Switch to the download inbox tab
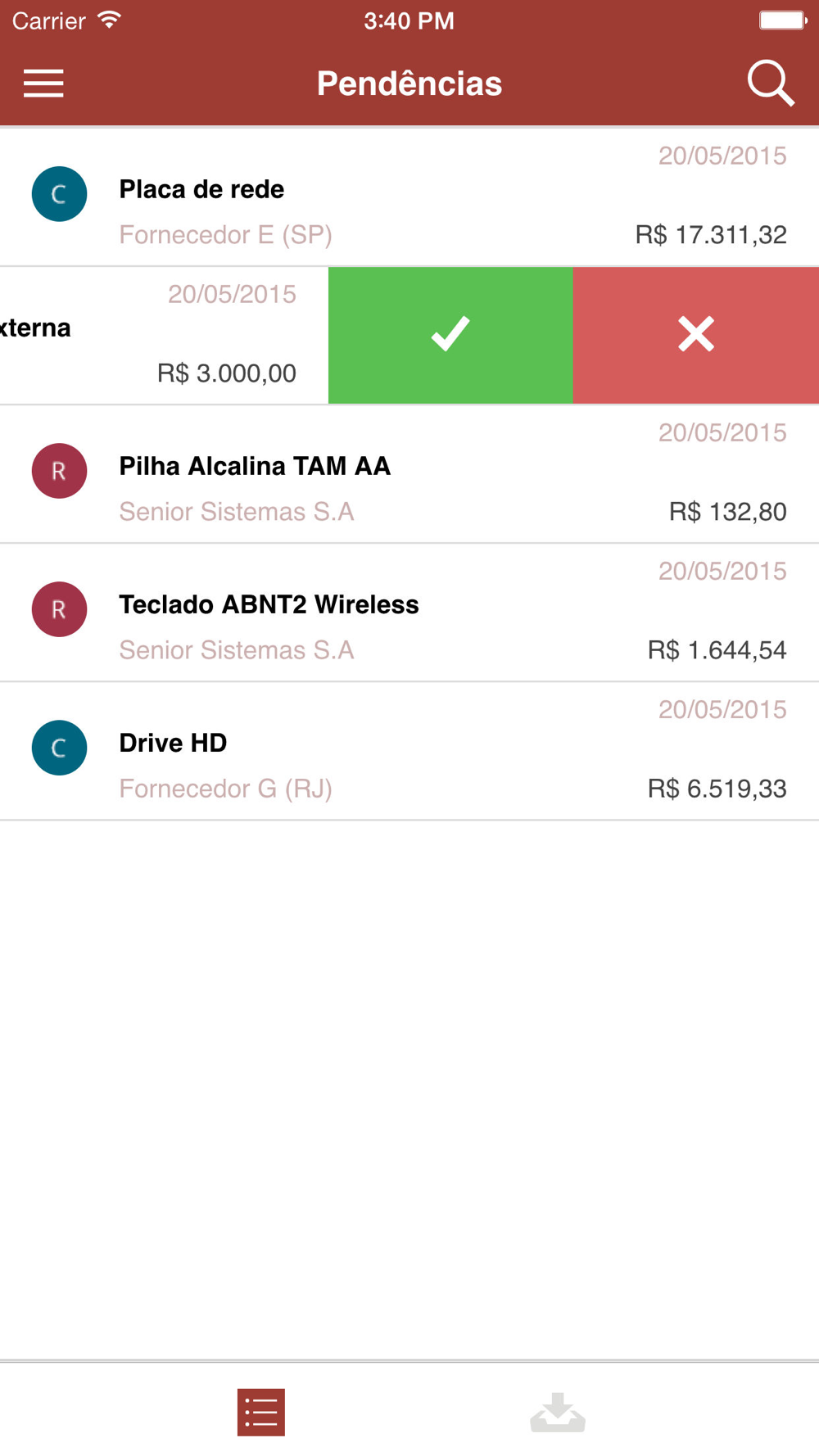819x1456 pixels. 558,1412
